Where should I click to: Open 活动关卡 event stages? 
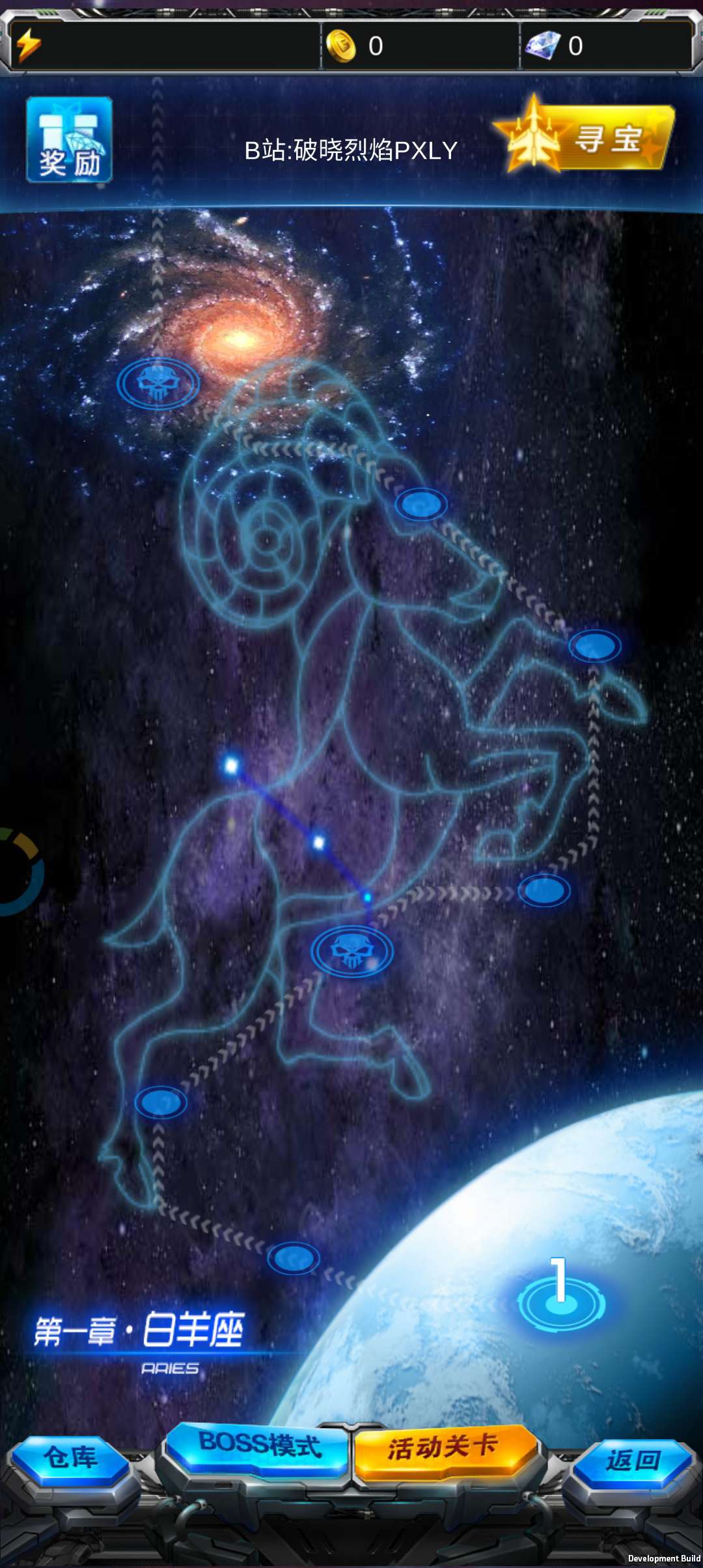444,1449
